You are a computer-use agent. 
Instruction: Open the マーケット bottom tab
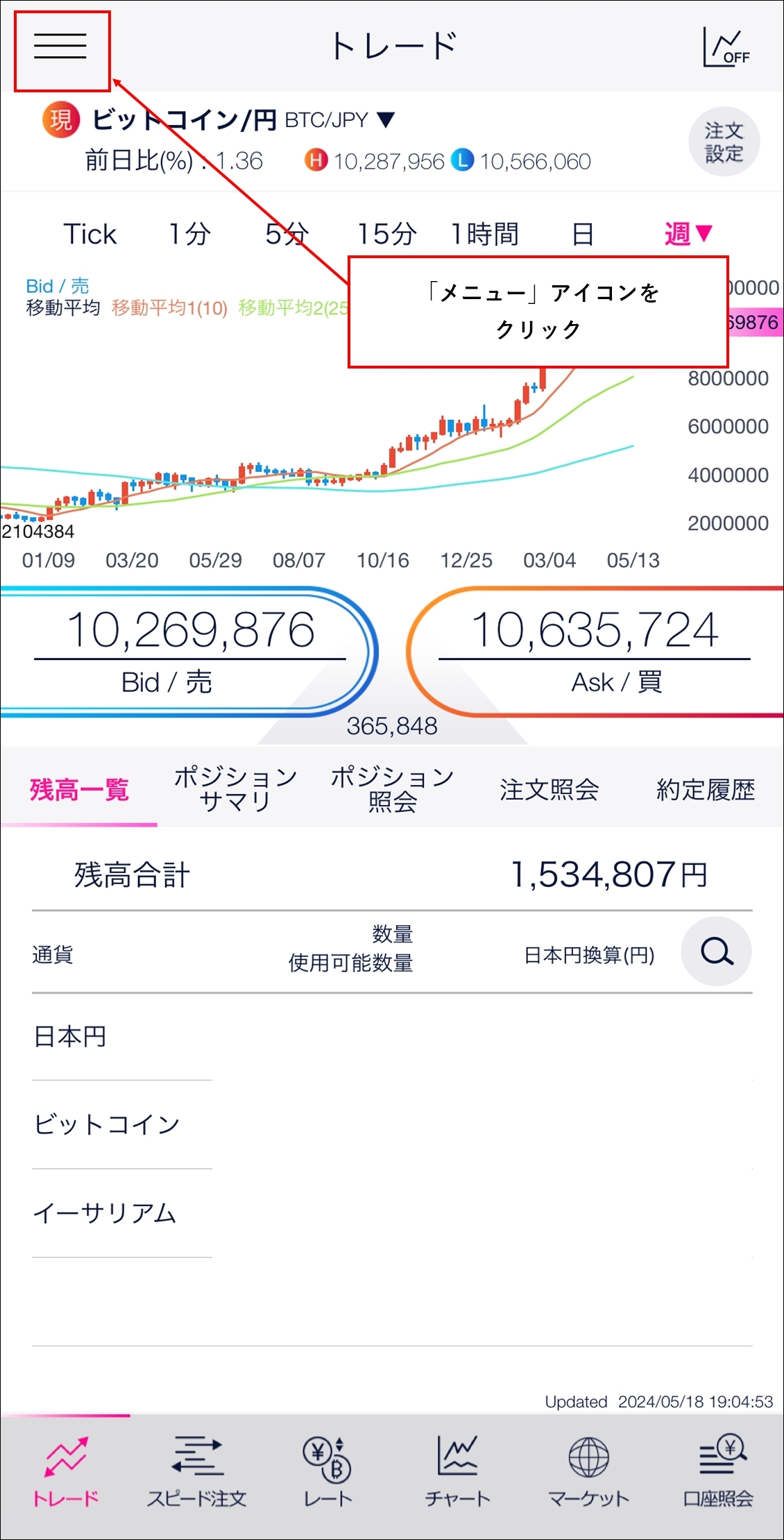pyautogui.click(x=588, y=1471)
